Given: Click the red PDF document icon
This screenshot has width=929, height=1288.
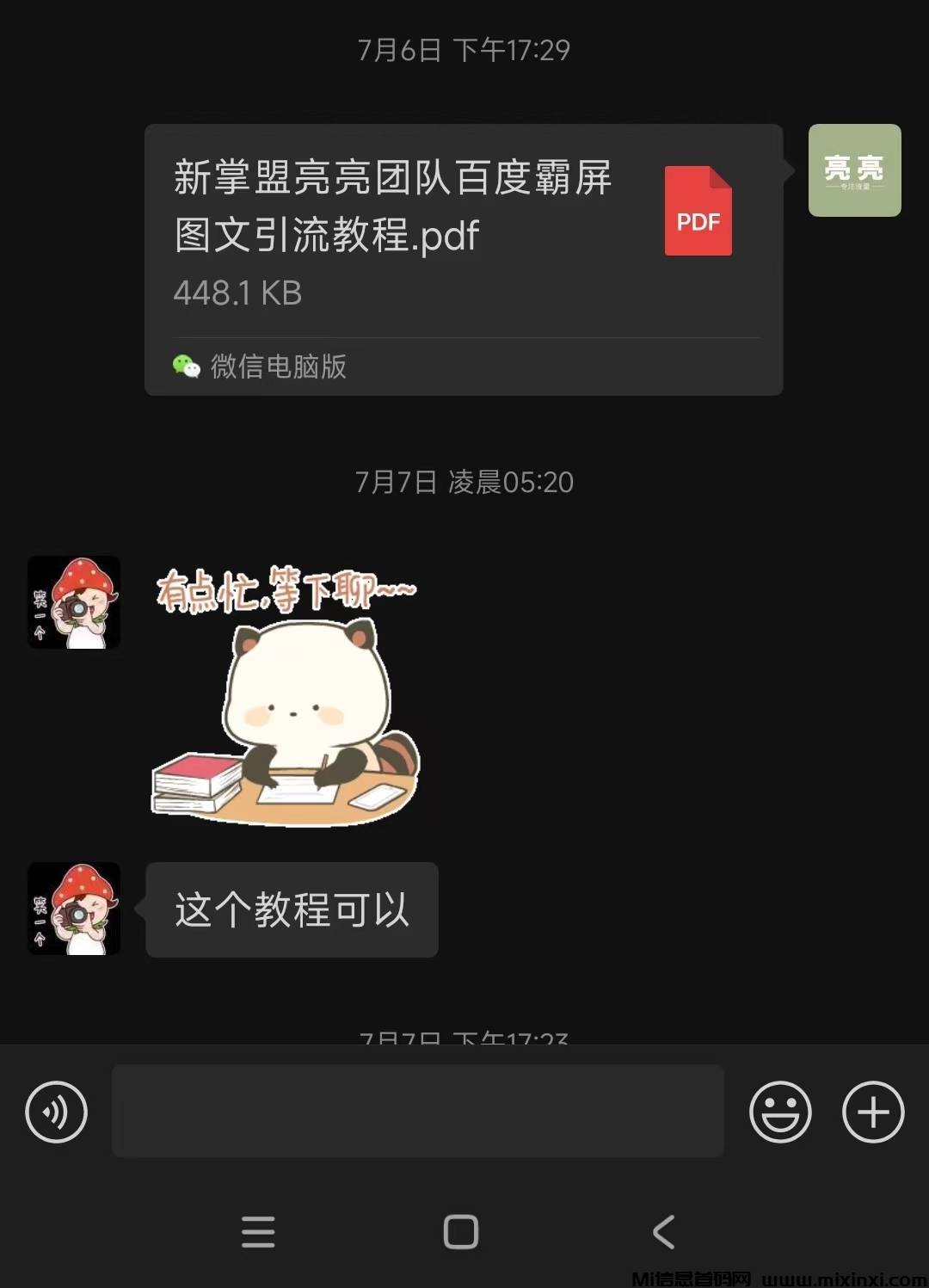Looking at the screenshot, I should point(698,211).
